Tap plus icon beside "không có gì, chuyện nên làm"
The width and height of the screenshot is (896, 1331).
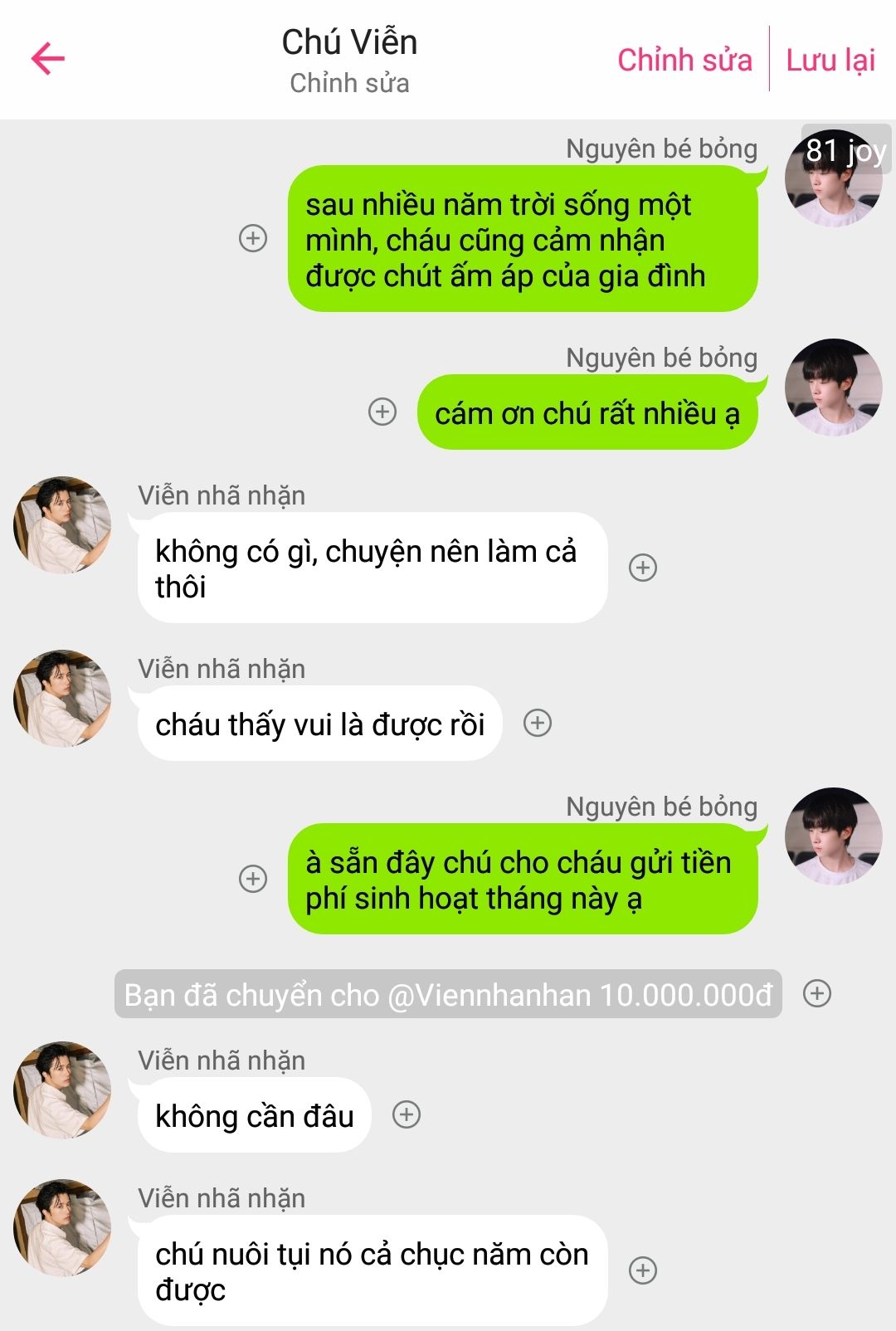click(643, 568)
